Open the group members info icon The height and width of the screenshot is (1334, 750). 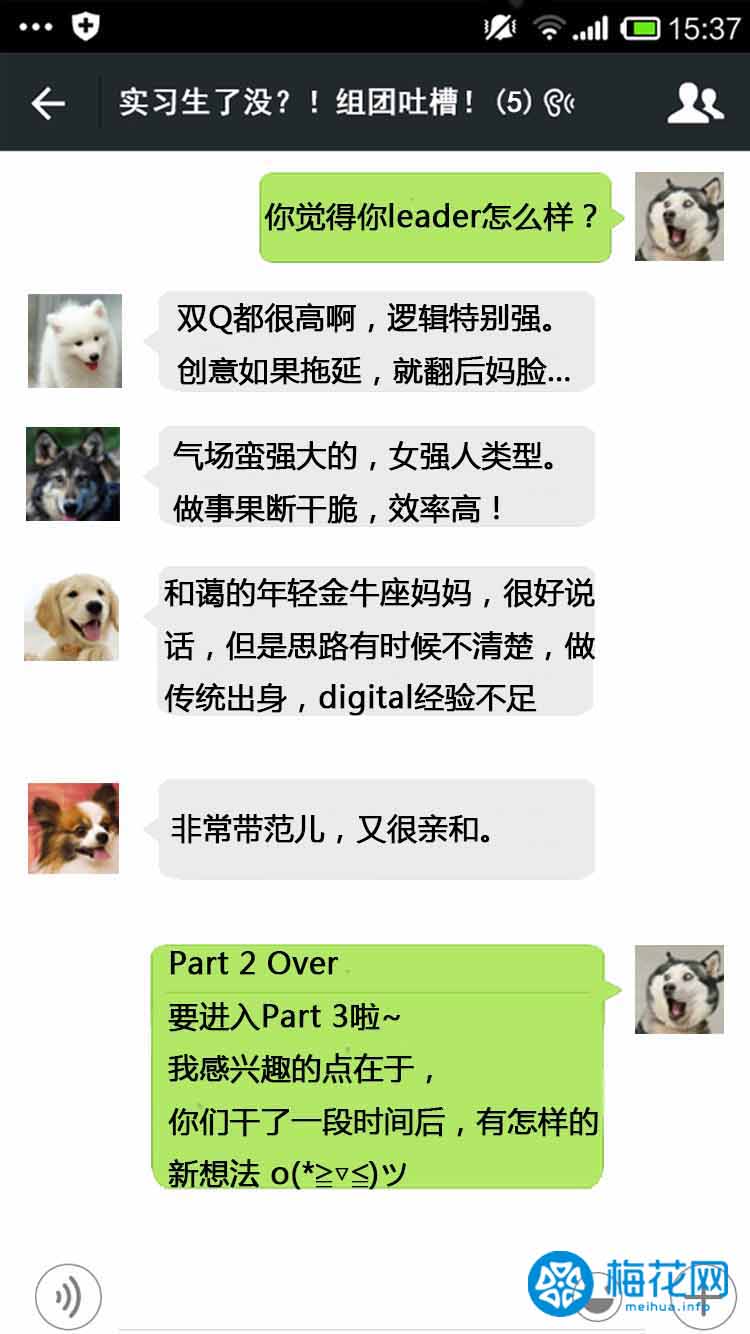click(x=695, y=103)
